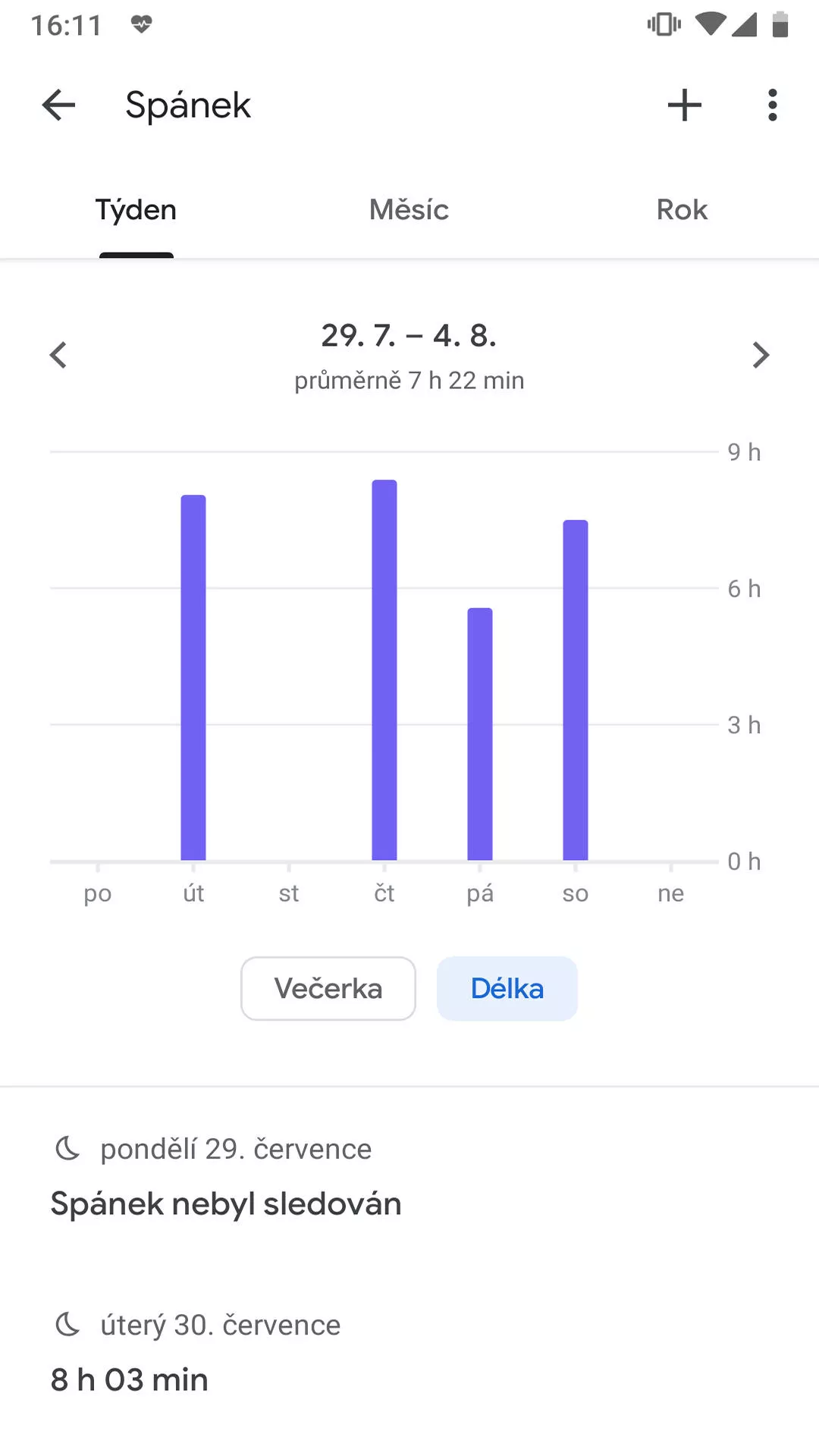
Task: Tap the pátek sleep bar in chart
Action: click(x=480, y=734)
